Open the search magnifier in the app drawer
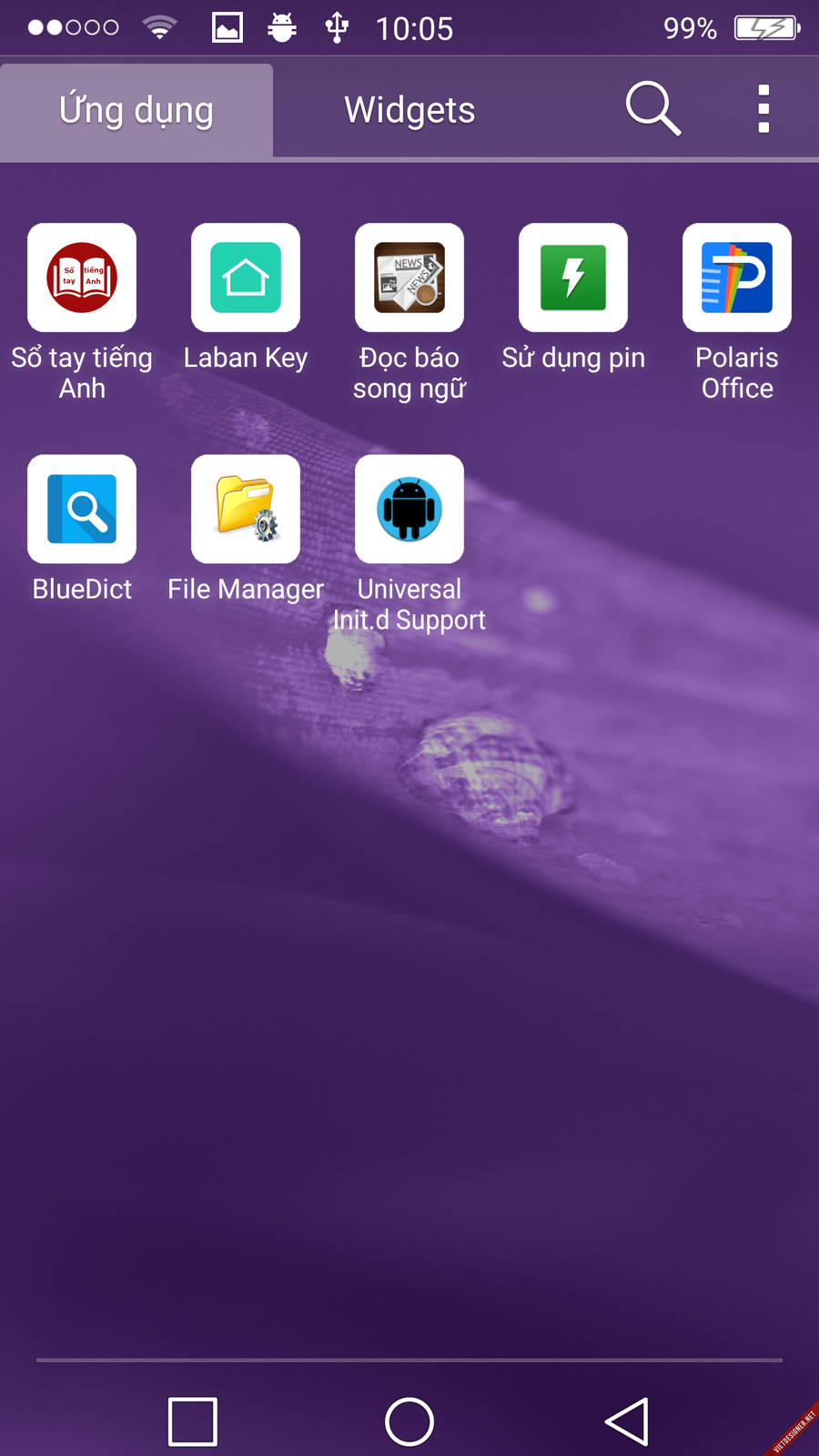 pos(653,109)
